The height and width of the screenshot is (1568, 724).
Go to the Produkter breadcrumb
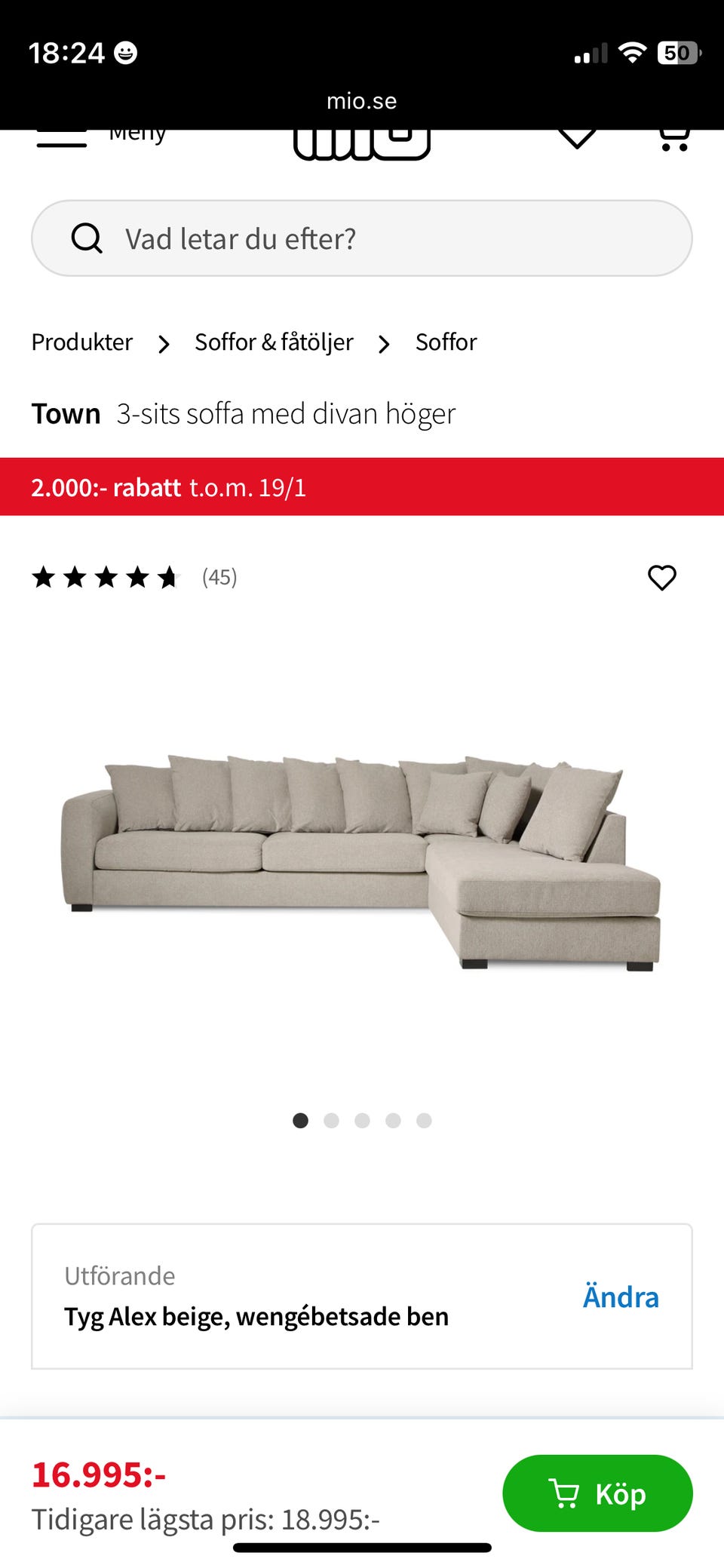coord(81,342)
